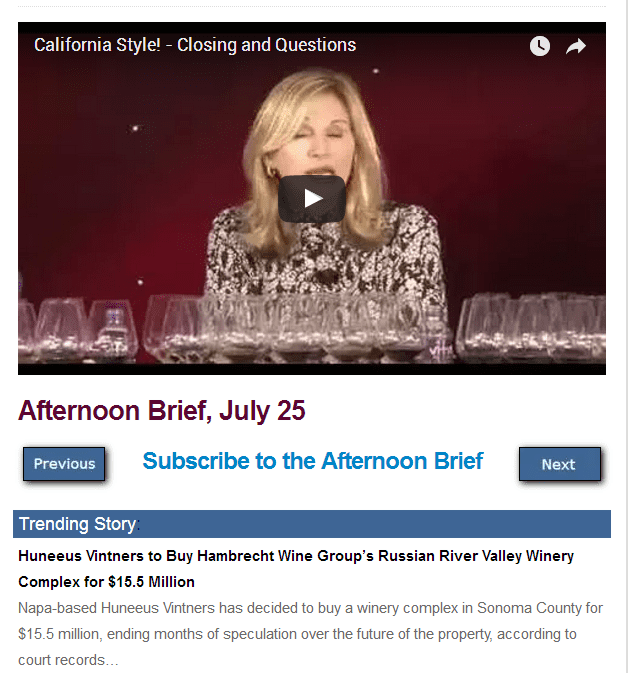This screenshot has height=673, width=628.
Task: Subscribe to the Afternoon Brief
Action: click(312, 461)
